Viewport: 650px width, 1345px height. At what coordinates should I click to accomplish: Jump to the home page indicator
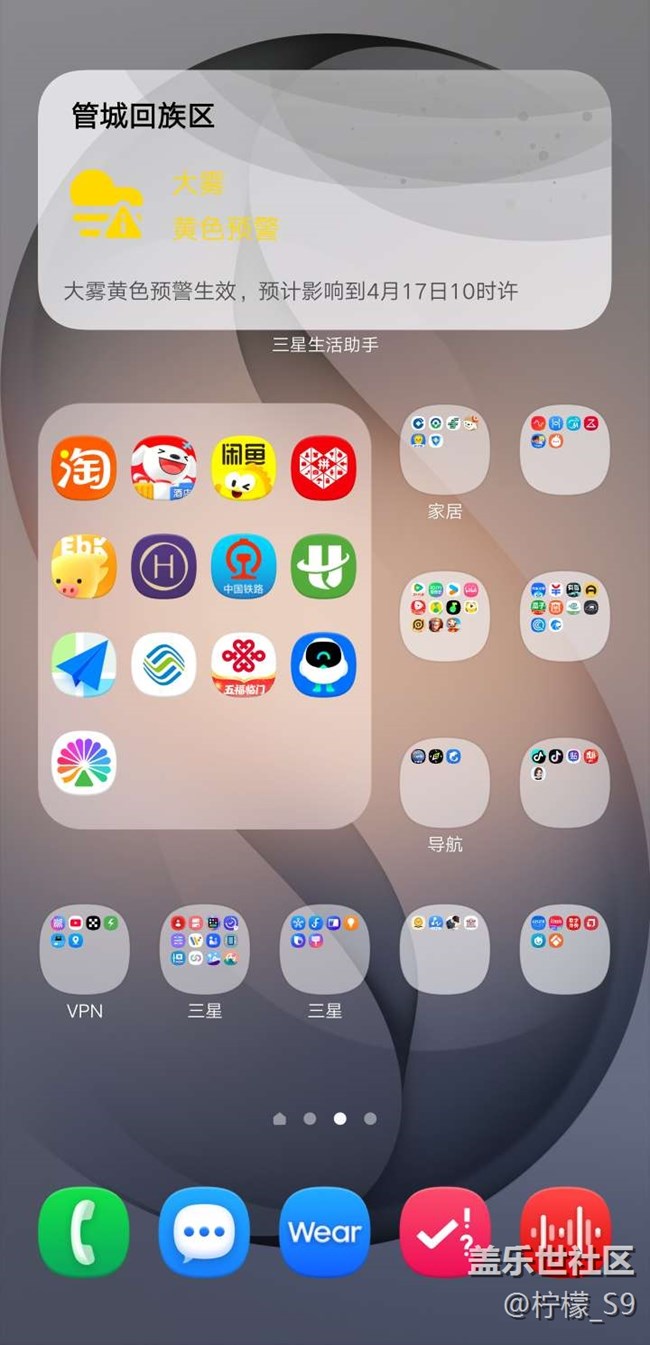280,1118
